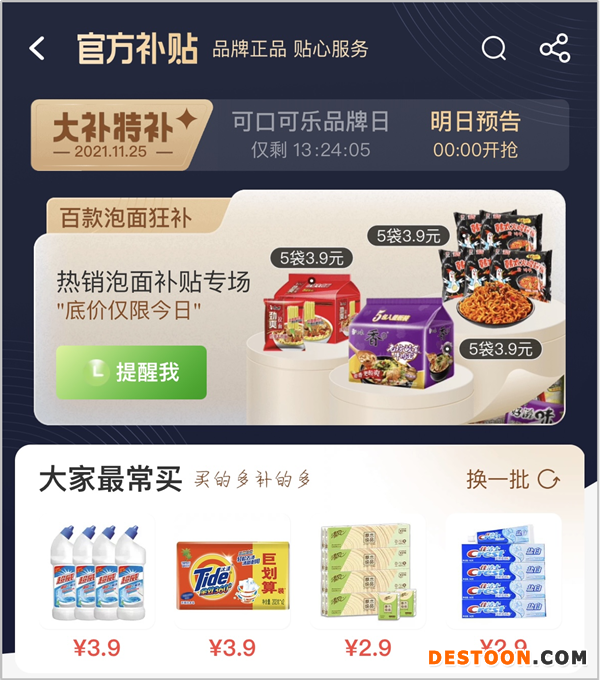600x680 pixels.
Task: View the toothpaste boxes product
Action: coord(503,572)
